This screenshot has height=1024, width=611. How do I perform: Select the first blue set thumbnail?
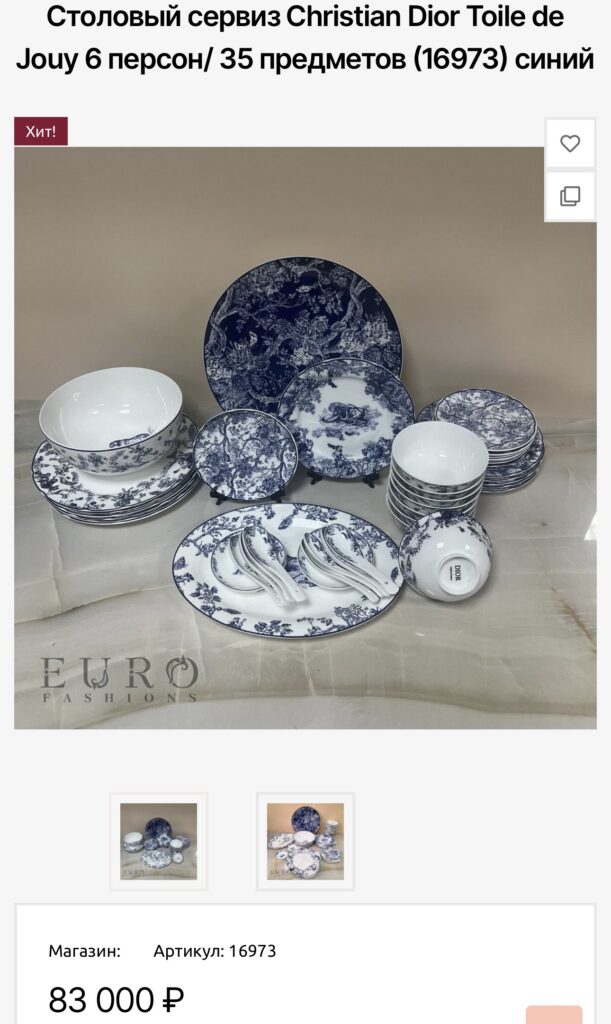click(159, 841)
